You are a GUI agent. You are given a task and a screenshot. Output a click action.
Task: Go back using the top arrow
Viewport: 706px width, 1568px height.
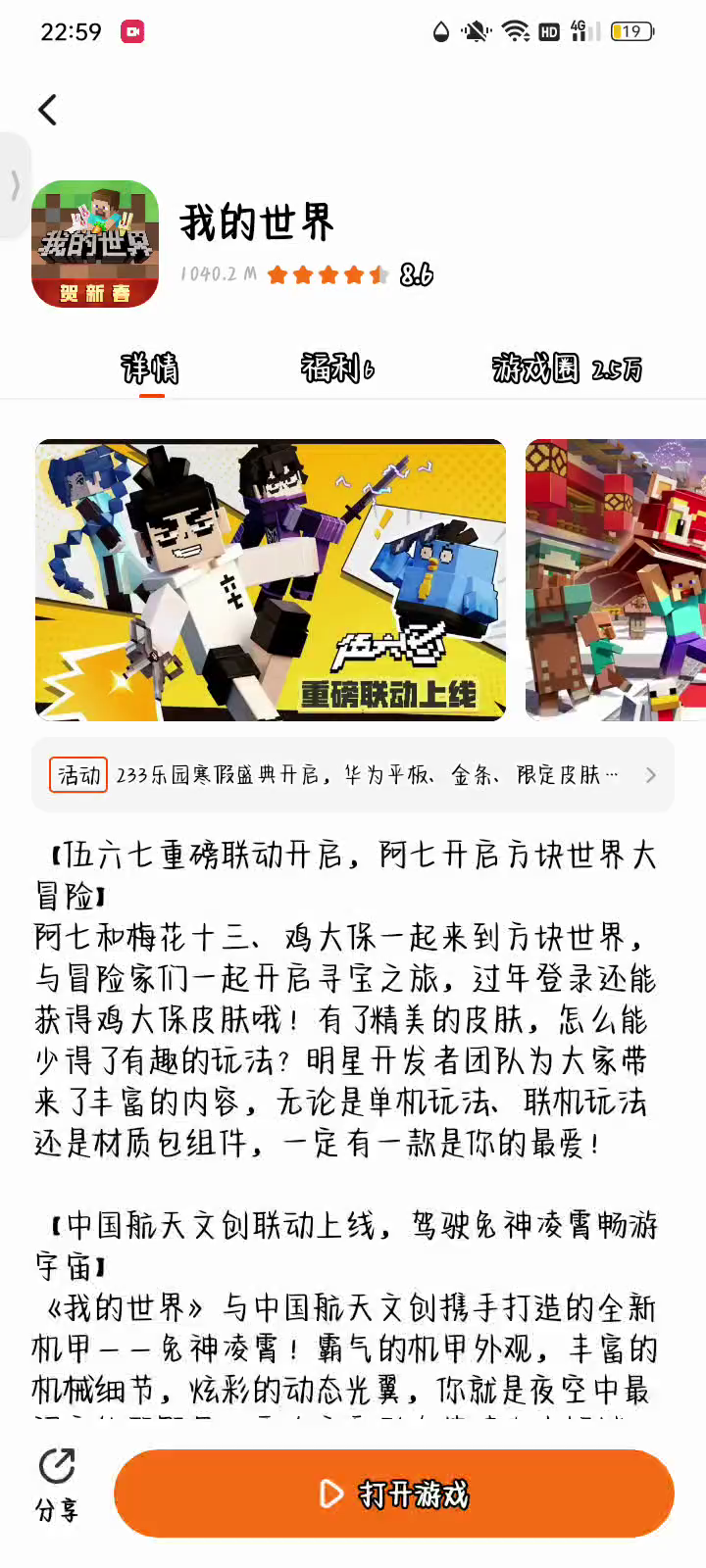point(47,110)
